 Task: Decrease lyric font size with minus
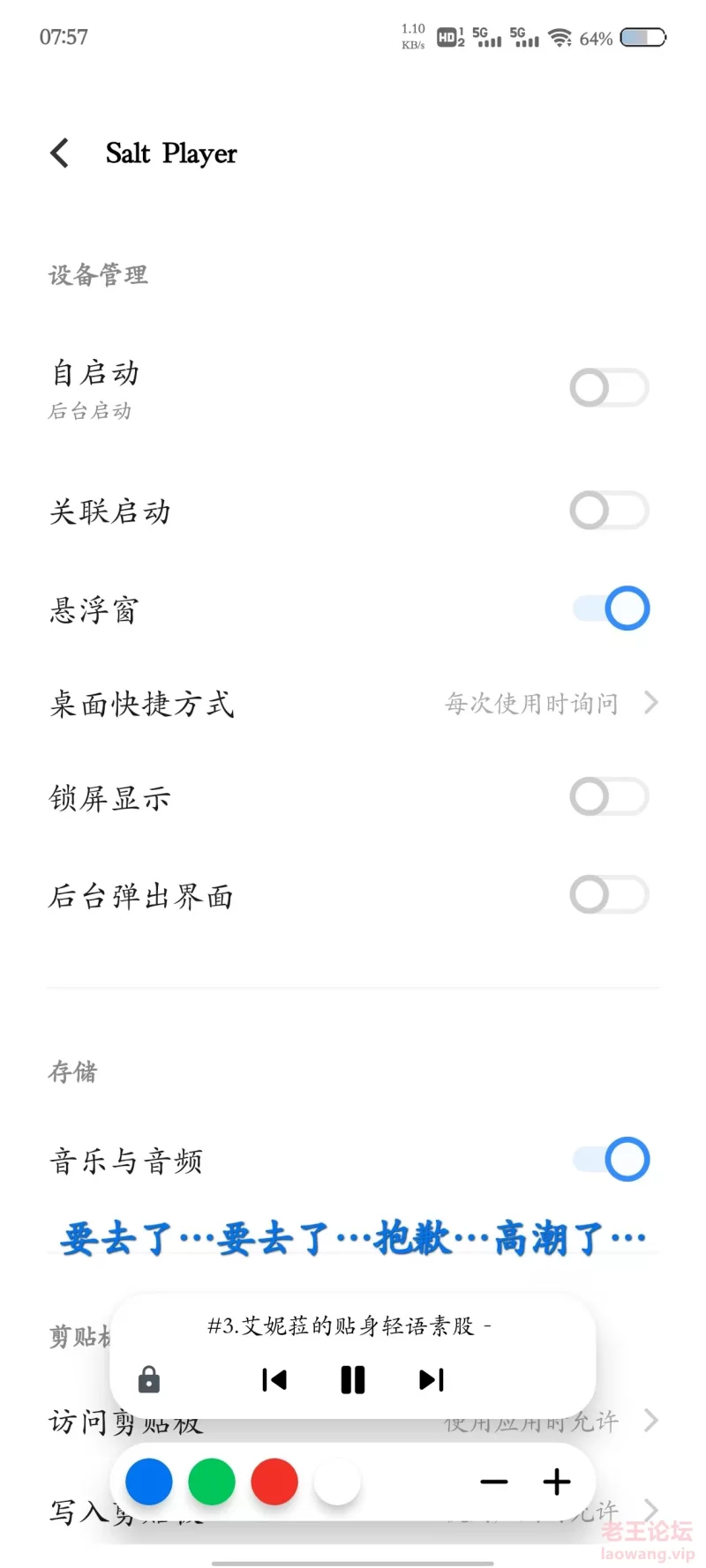coord(494,1482)
